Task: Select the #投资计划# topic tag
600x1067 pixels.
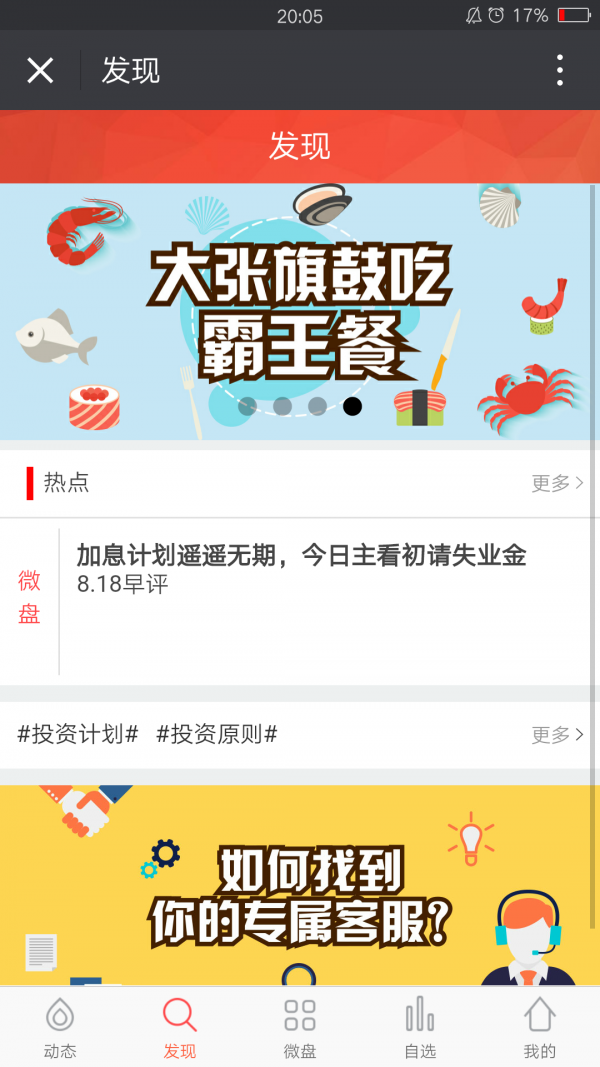Action: point(78,735)
